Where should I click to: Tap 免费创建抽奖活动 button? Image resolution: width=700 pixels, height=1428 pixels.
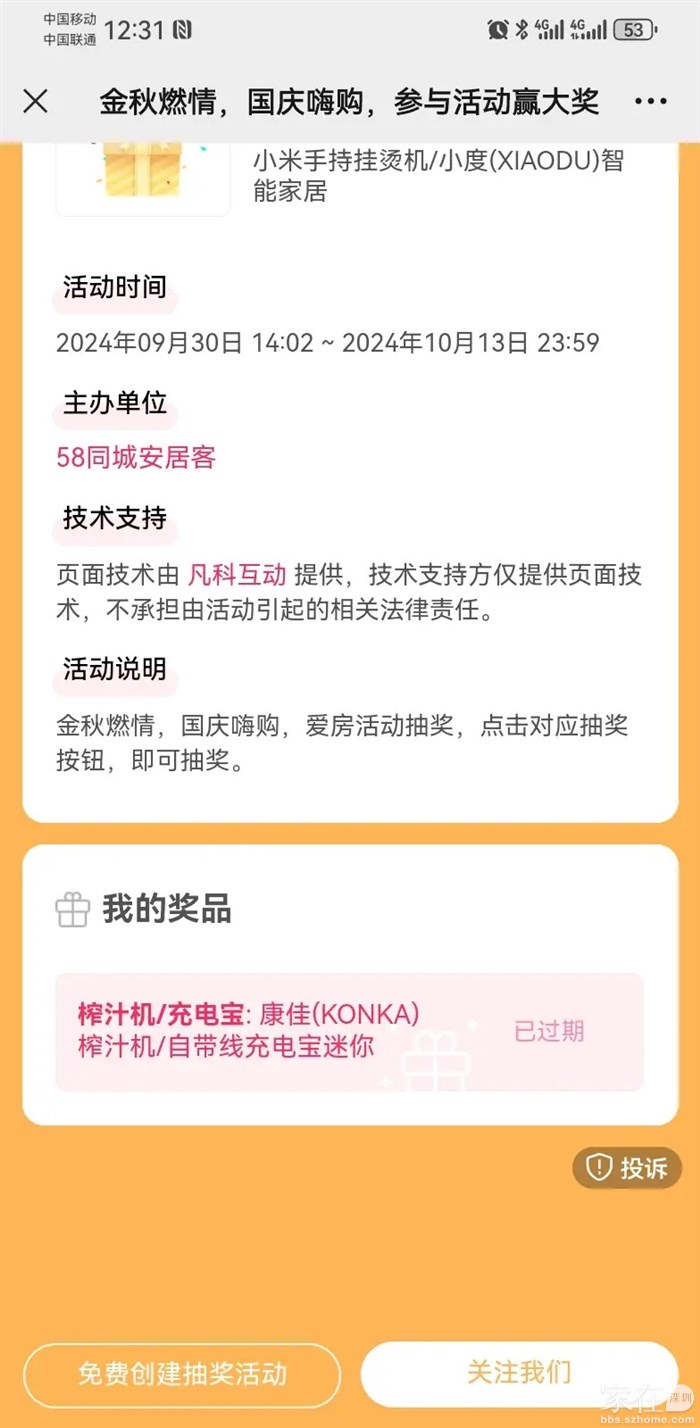pos(182,1374)
